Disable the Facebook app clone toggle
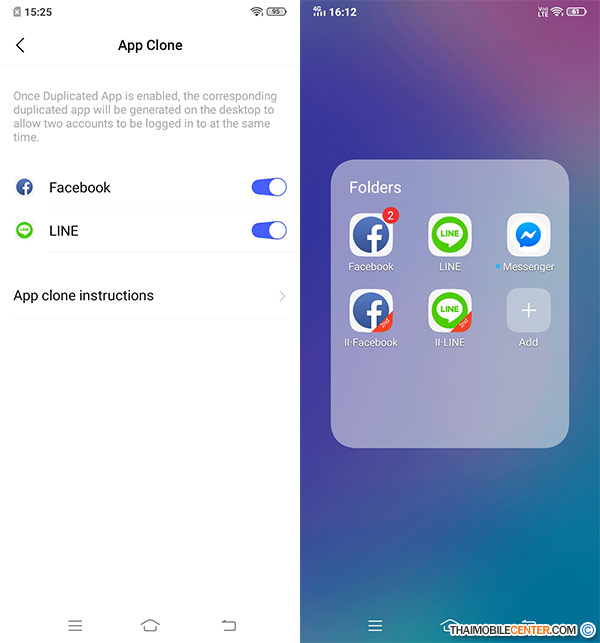This screenshot has height=643, width=600. pyautogui.click(x=268, y=187)
